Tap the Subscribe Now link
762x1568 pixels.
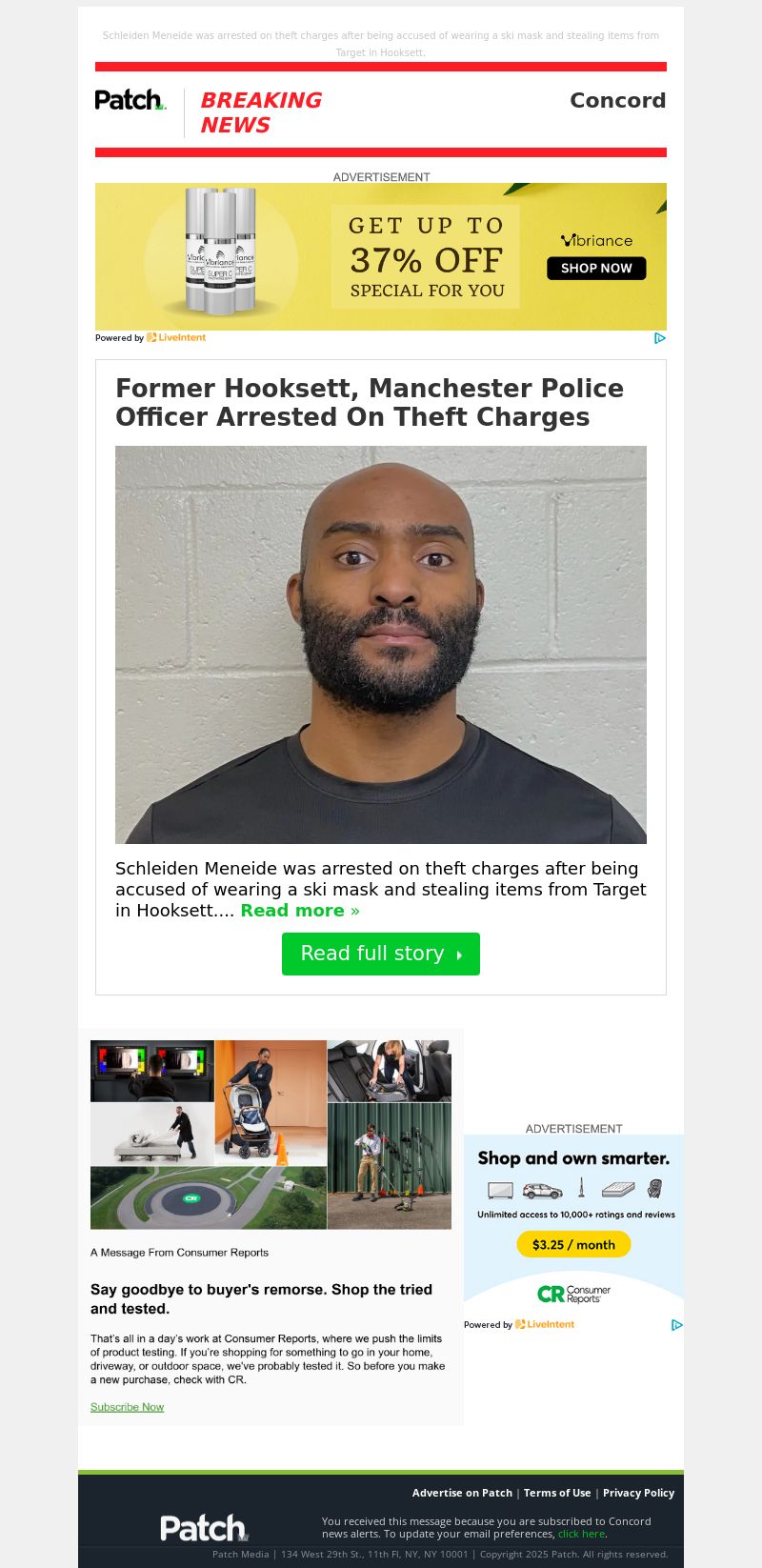coord(127,1407)
